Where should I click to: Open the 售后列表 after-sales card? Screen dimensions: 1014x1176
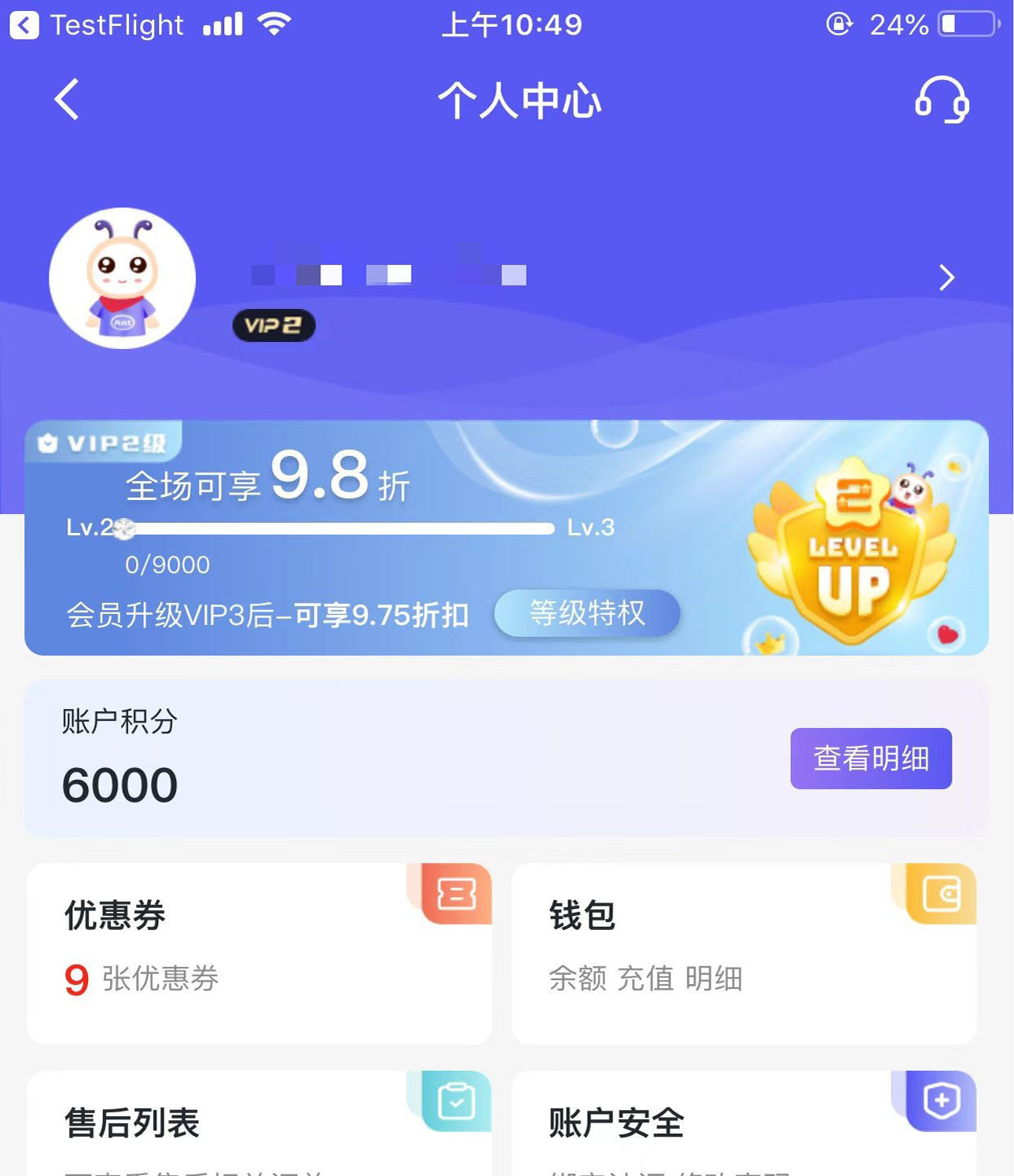tap(259, 1124)
